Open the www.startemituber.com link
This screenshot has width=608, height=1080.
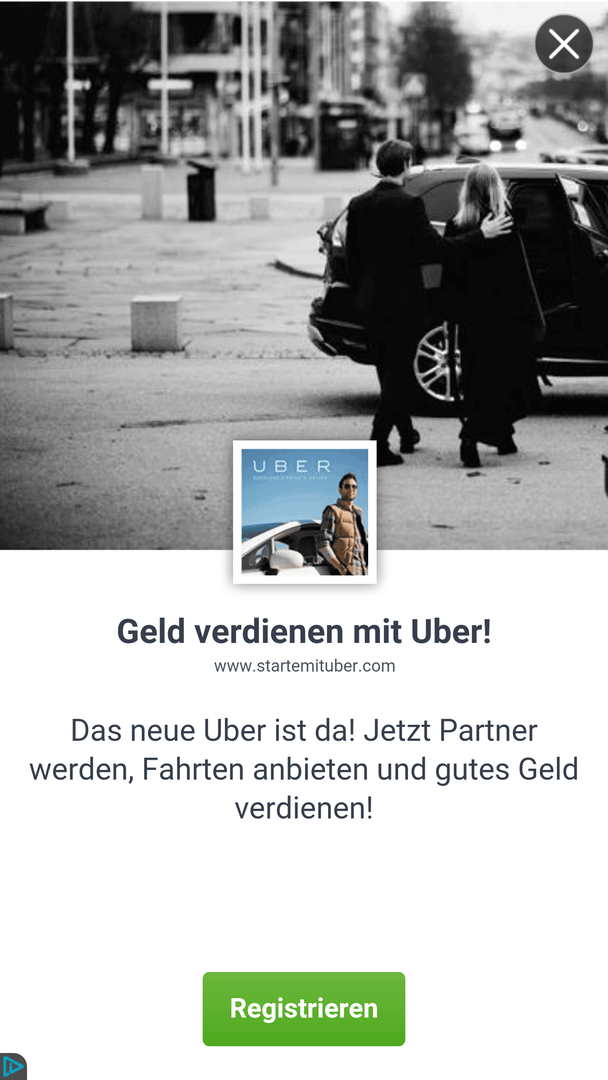(x=304, y=666)
